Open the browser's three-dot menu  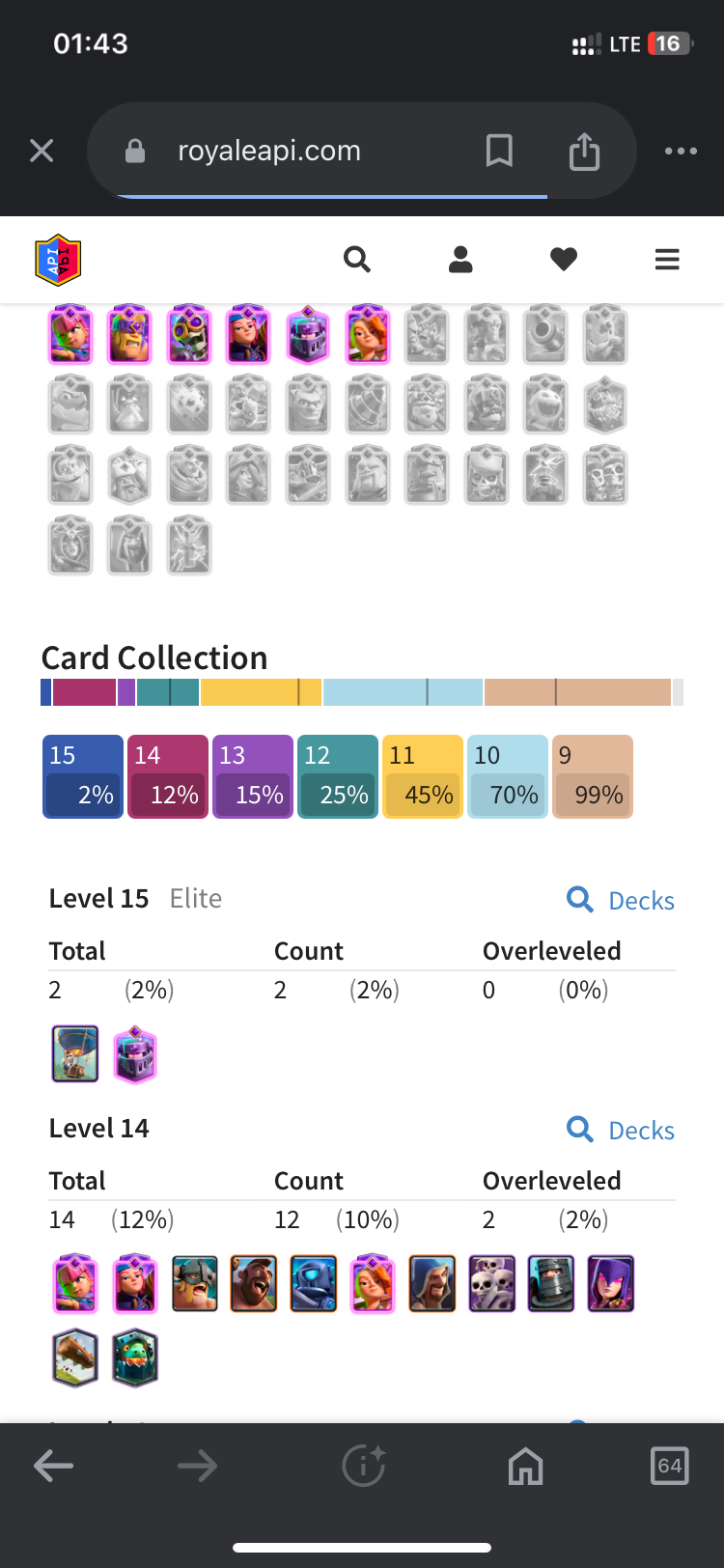[681, 151]
